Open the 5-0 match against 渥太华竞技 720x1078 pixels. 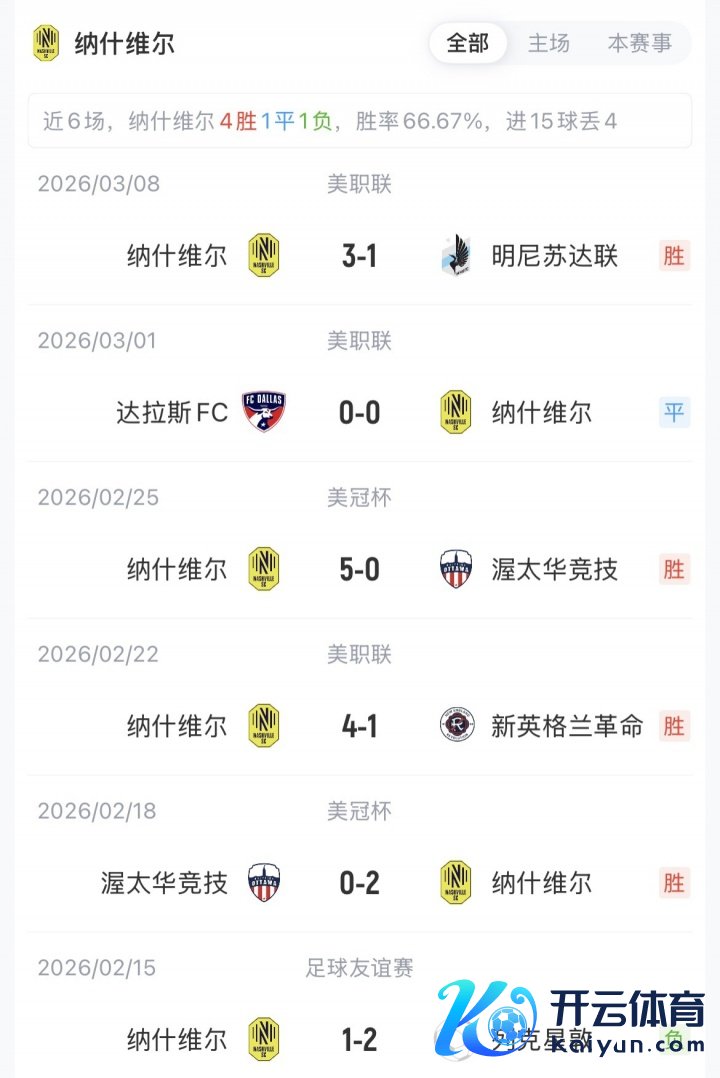tap(359, 569)
